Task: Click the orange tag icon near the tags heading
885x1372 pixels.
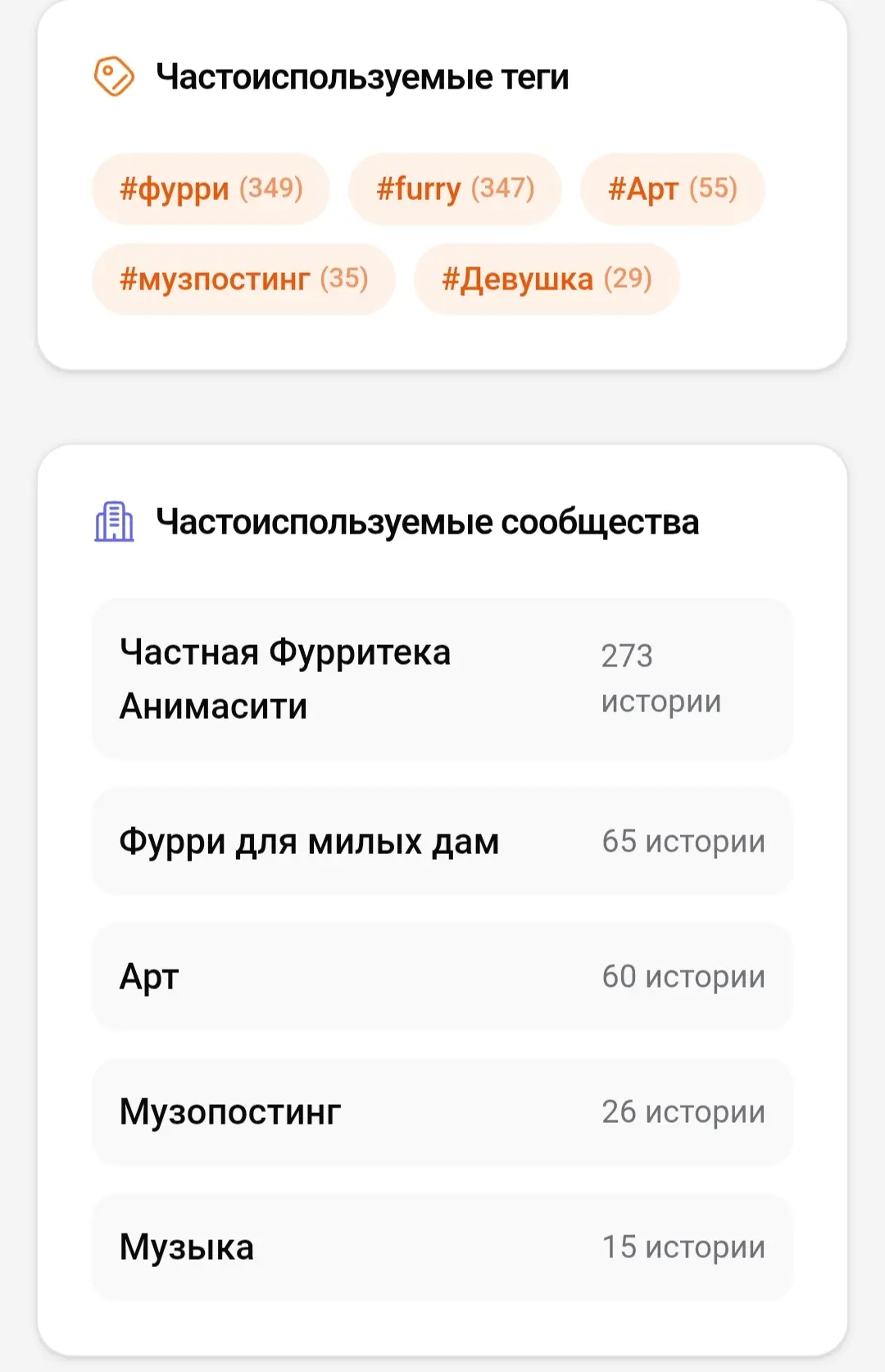Action: tap(115, 75)
